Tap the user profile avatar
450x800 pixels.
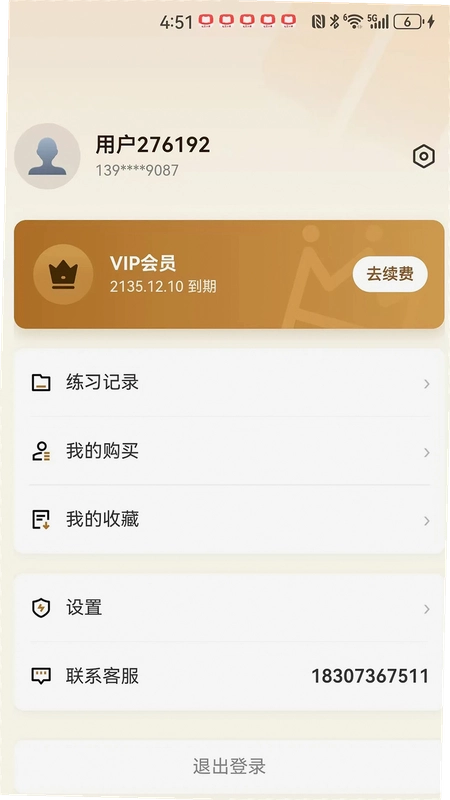pos(47,156)
